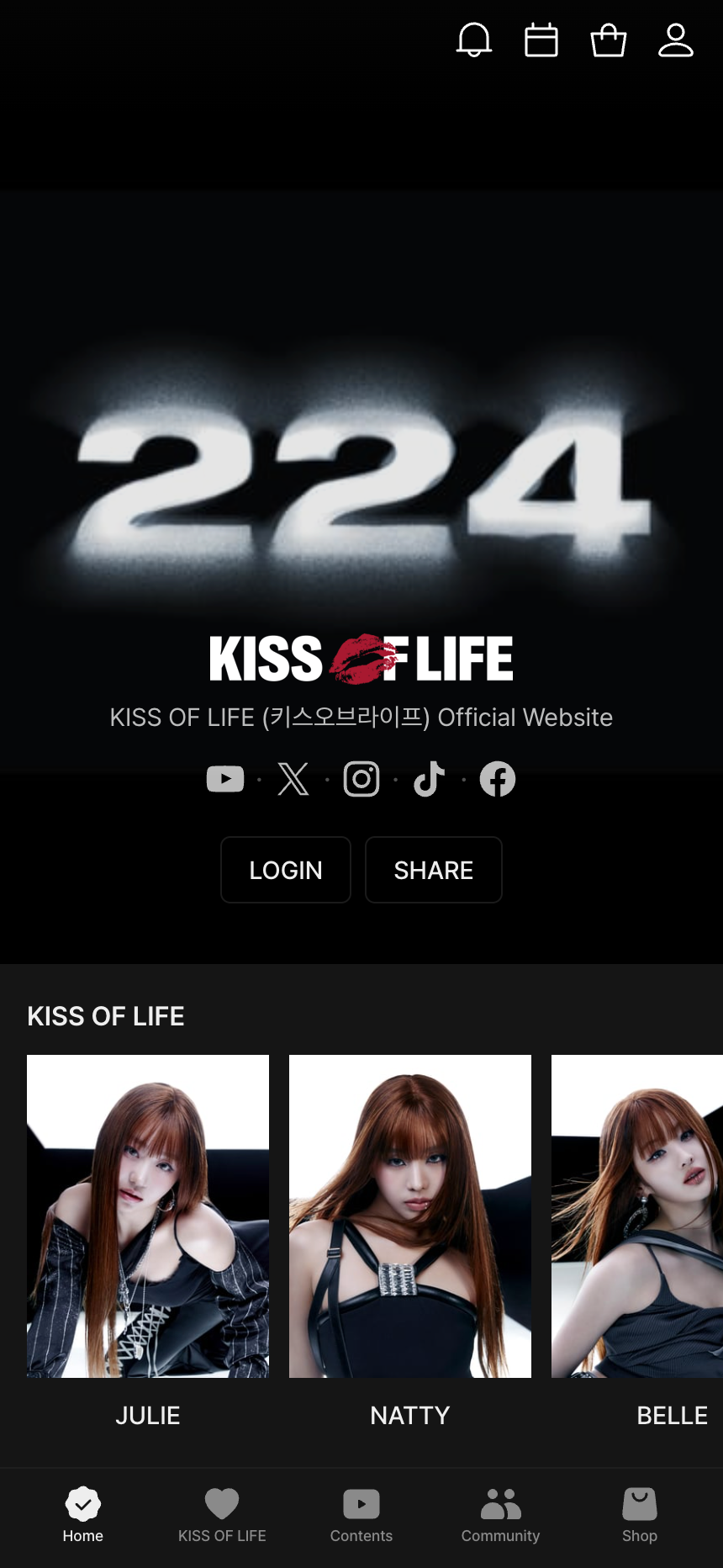
Task: Open NATTY's member card
Action: pos(410,1216)
